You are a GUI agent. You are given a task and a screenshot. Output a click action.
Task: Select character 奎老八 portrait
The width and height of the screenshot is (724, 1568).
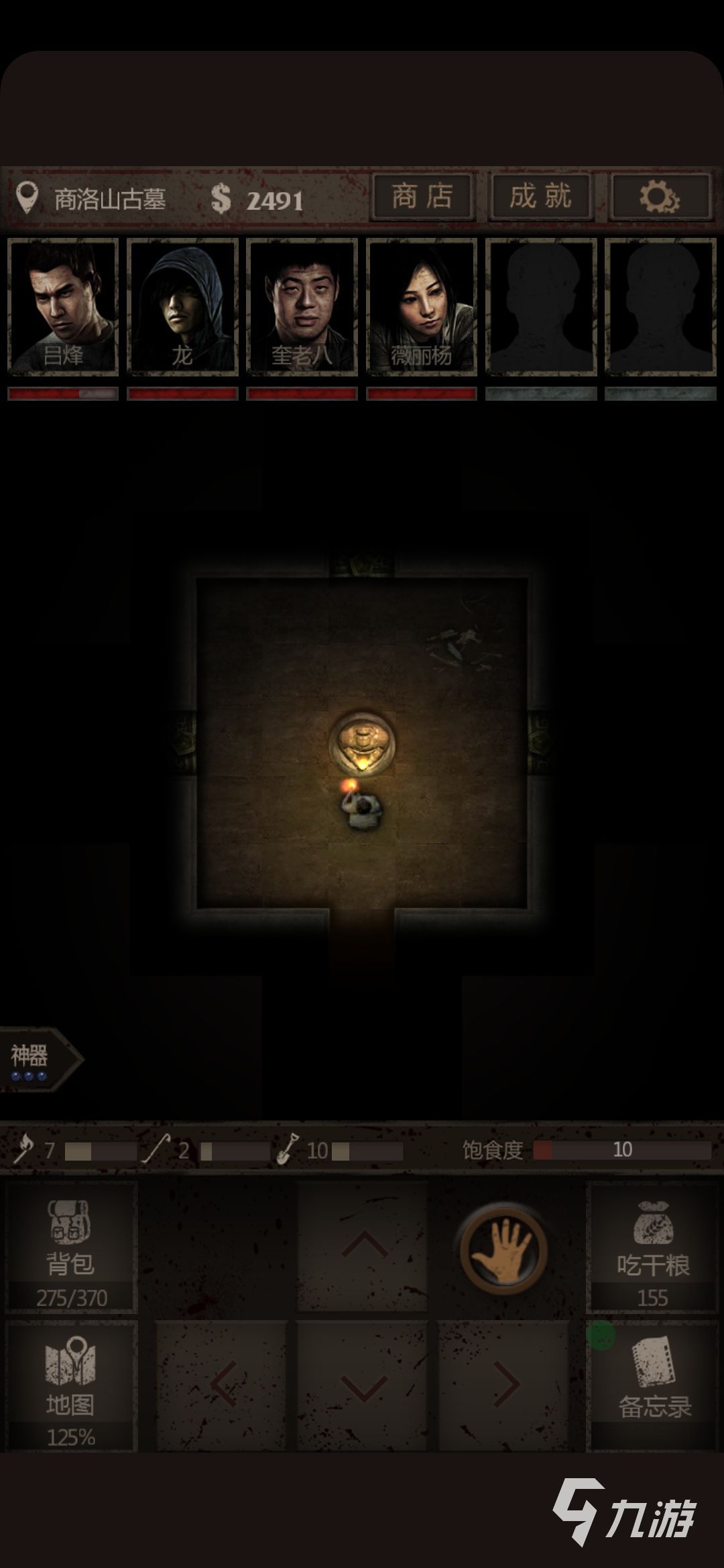coord(302,307)
